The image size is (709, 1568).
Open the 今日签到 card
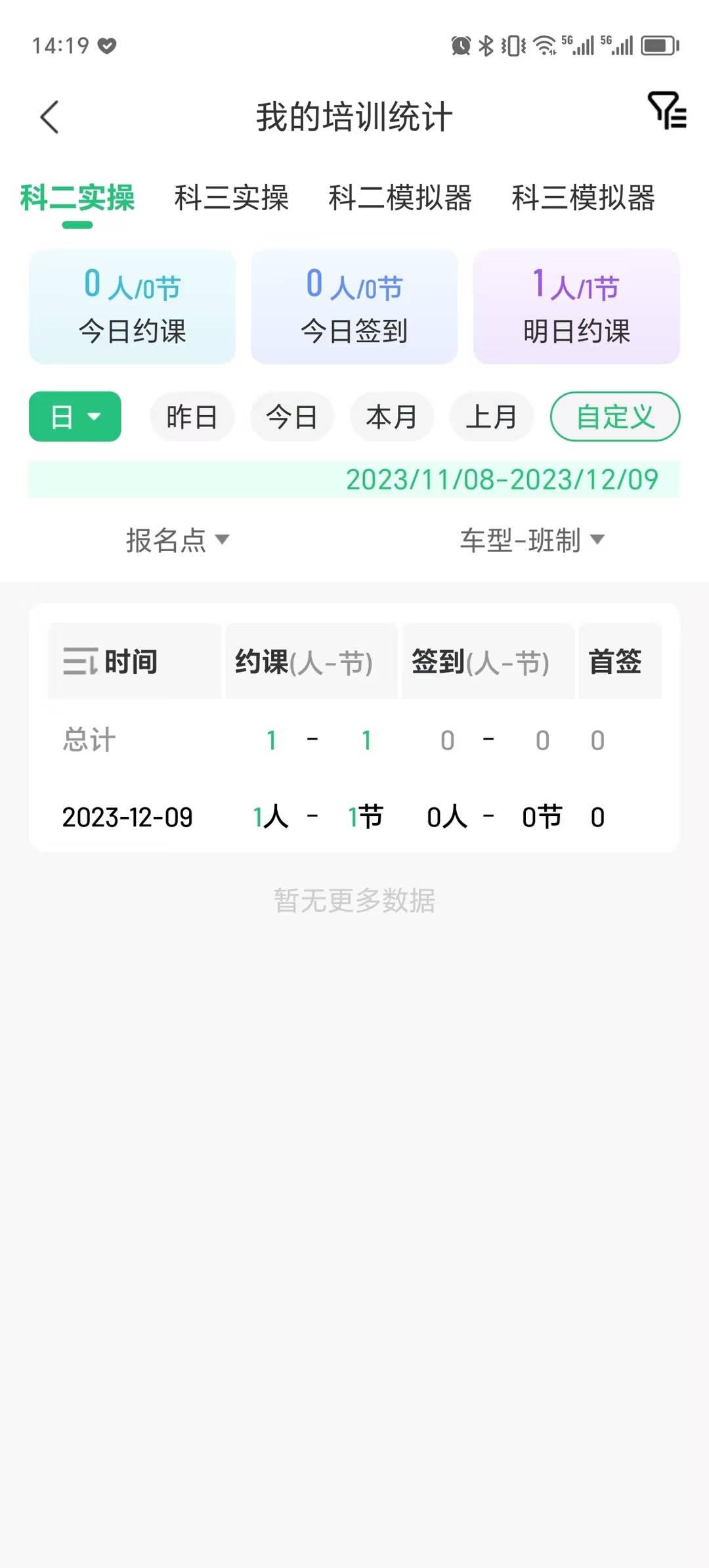(354, 306)
